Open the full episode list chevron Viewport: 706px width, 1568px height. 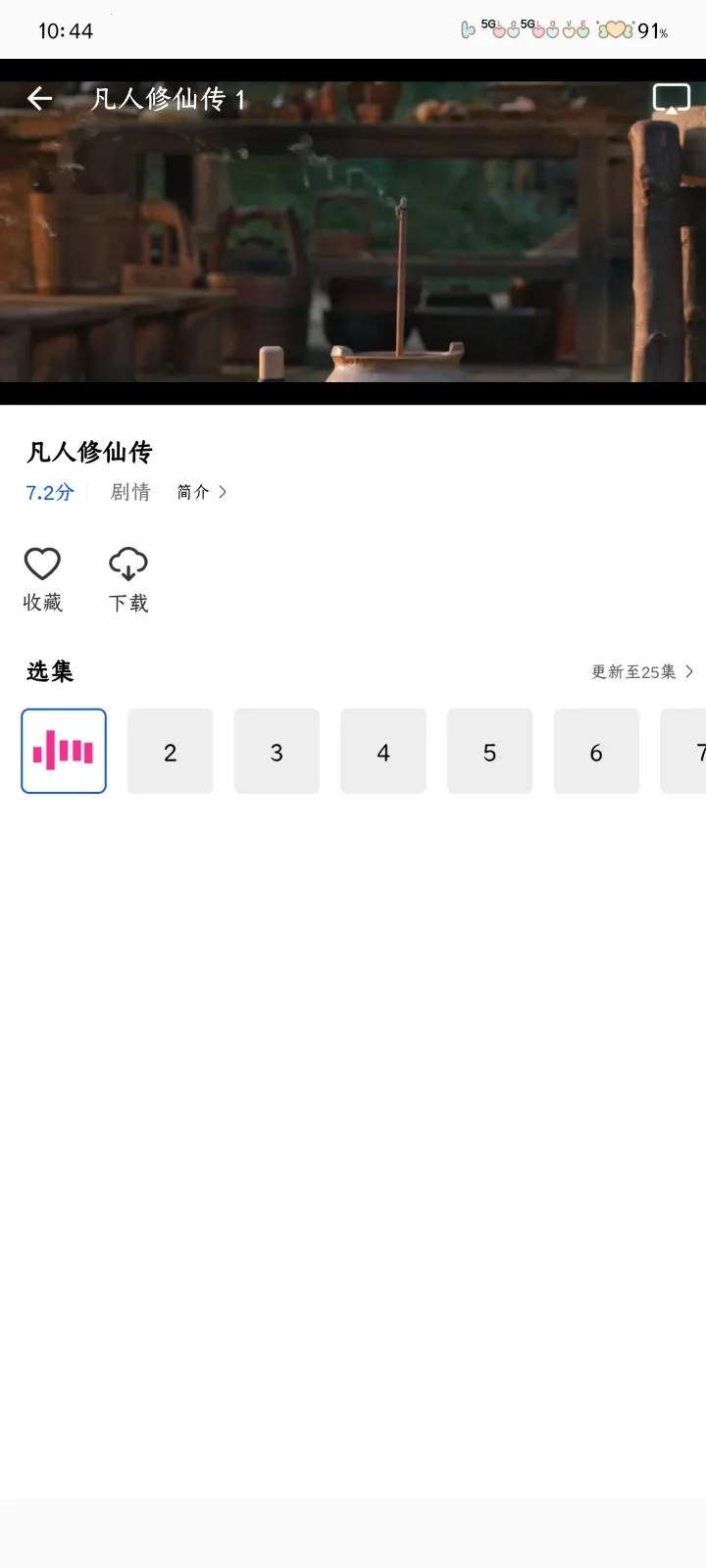click(691, 671)
